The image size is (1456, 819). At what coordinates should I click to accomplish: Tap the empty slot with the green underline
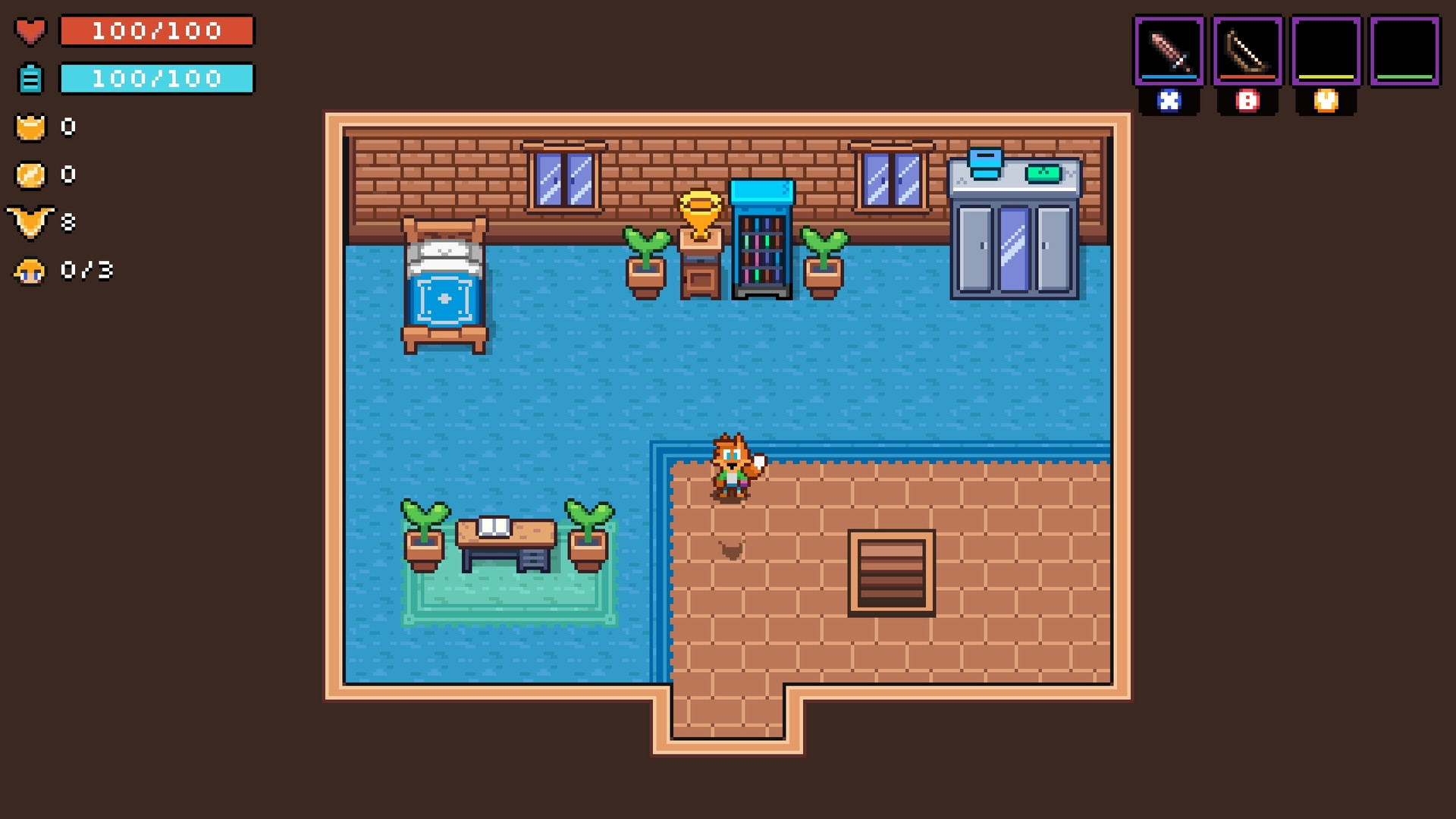point(1404,51)
